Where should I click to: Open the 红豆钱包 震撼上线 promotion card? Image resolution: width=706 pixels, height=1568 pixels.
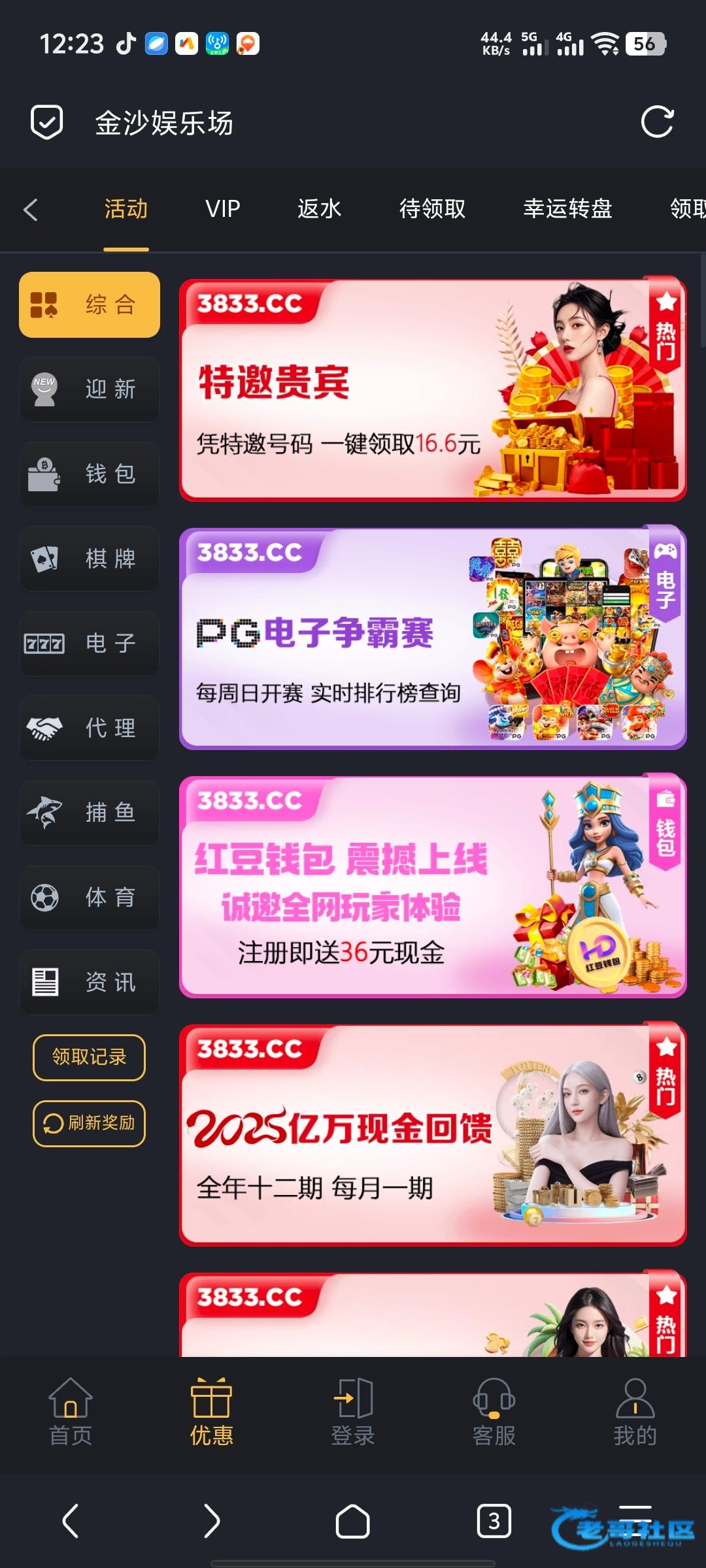(432, 887)
